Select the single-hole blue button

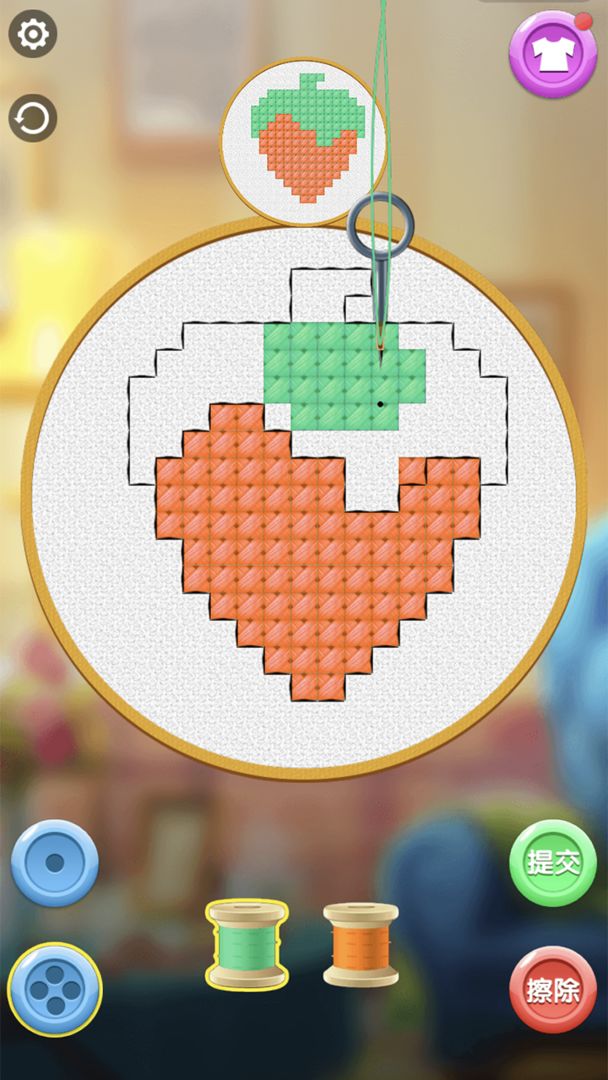(x=55, y=863)
